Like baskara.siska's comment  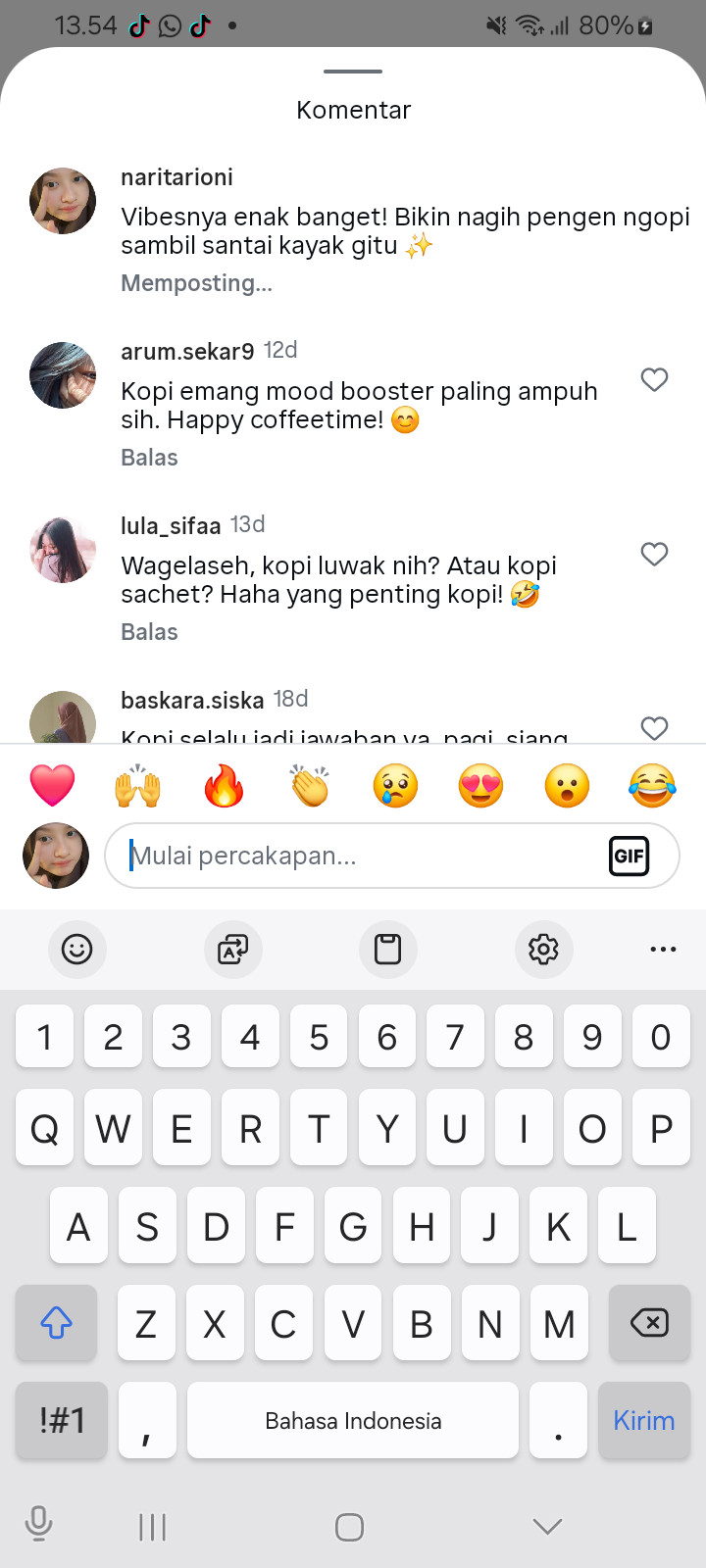tap(654, 727)
